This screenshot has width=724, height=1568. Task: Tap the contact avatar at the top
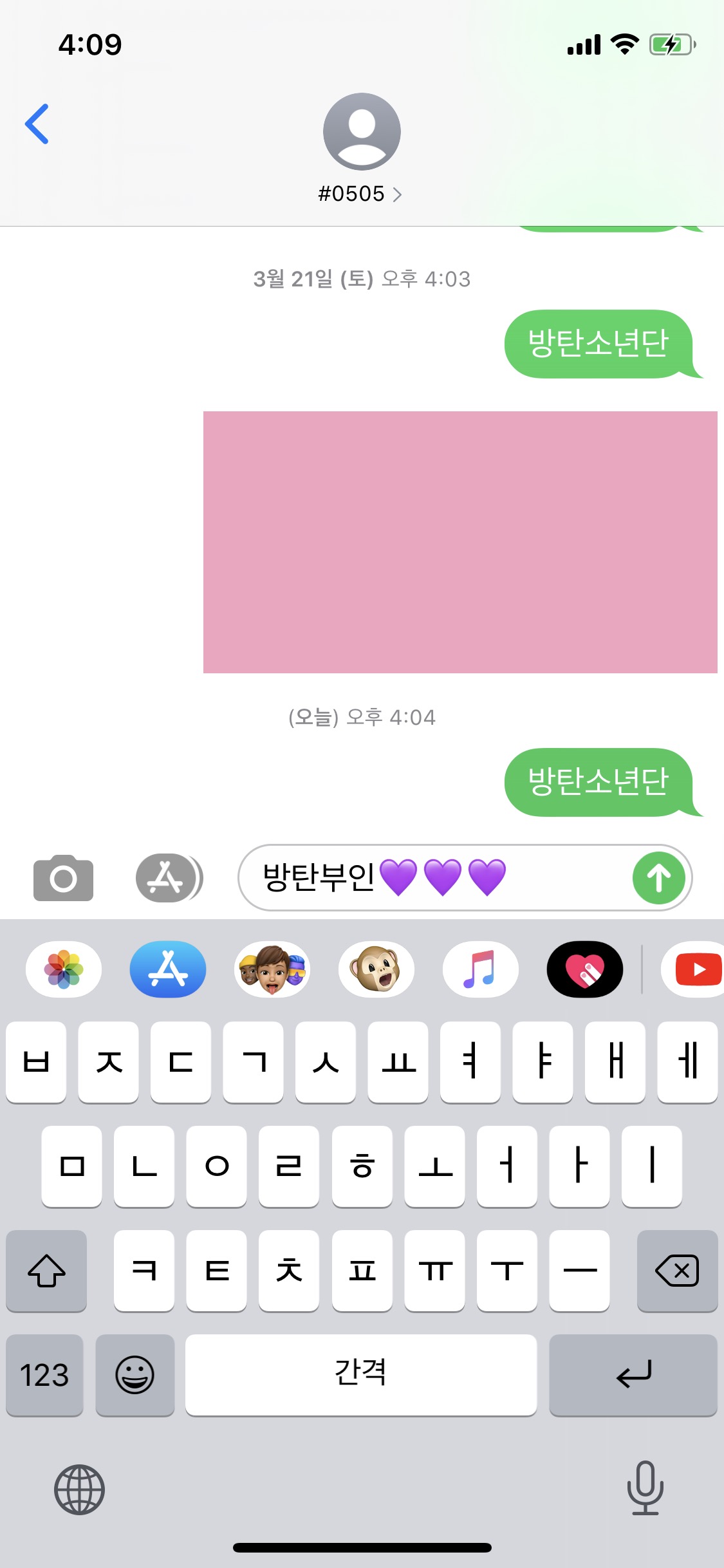pos(362,131)
